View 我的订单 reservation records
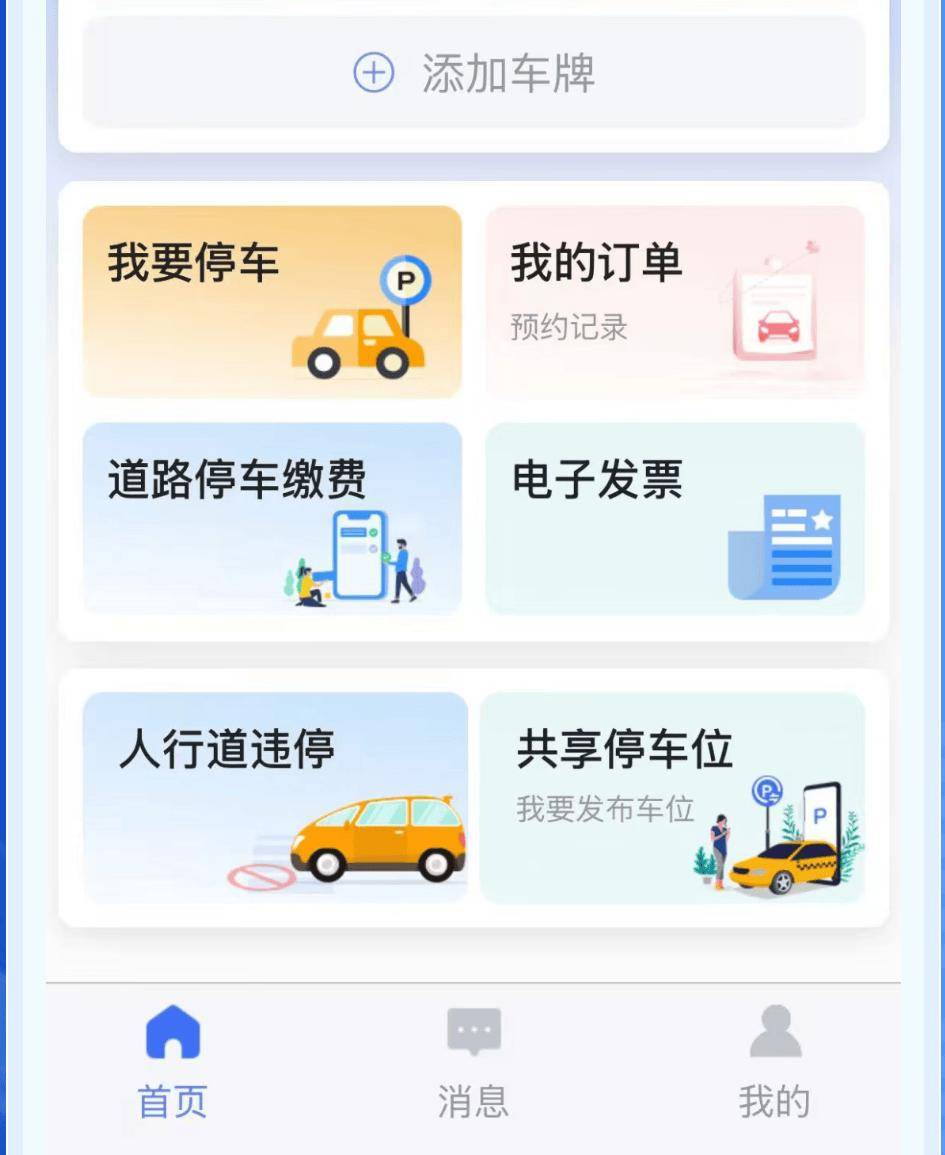The width and height of the screenshot is (945, 1155). click(675, 302)
